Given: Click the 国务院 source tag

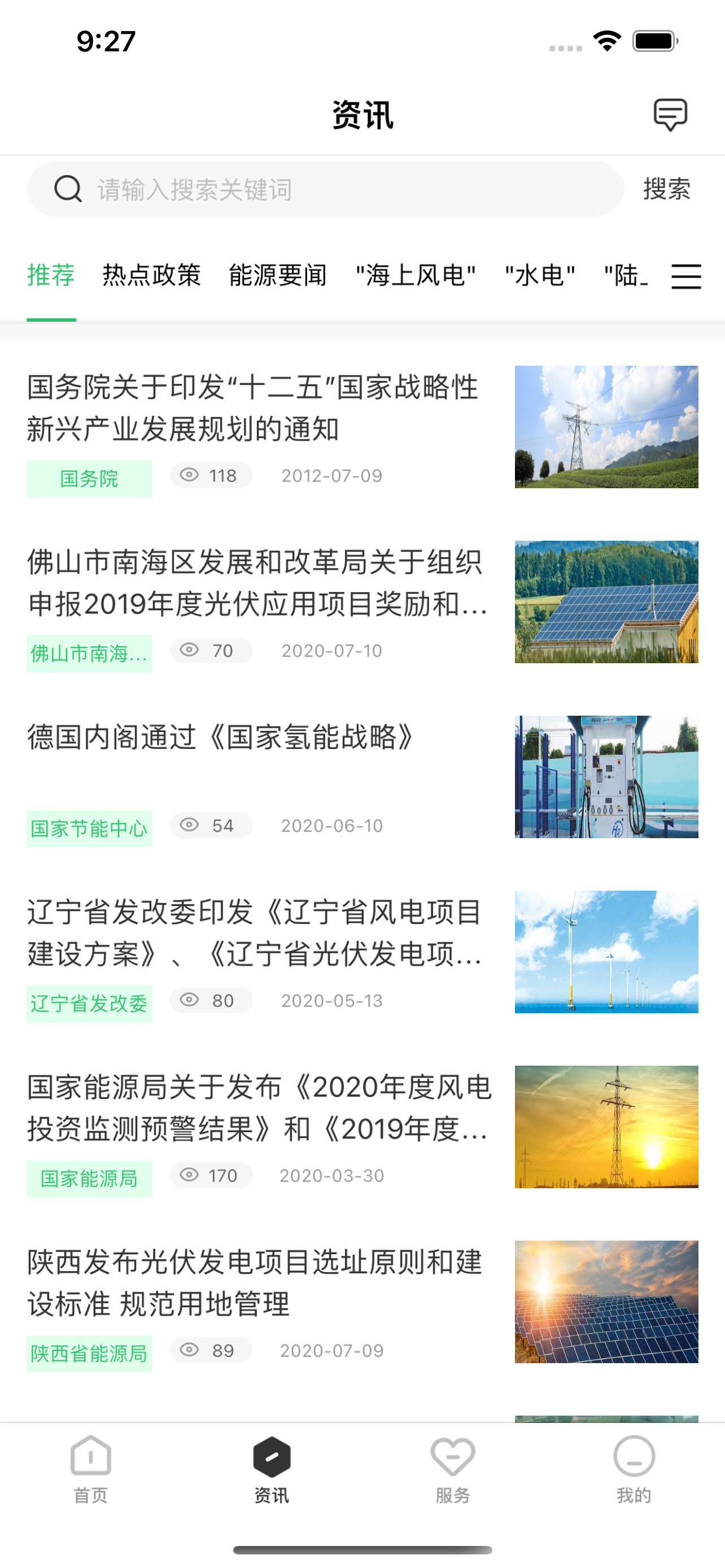Looking at the screenshot, I should point(89,479).
